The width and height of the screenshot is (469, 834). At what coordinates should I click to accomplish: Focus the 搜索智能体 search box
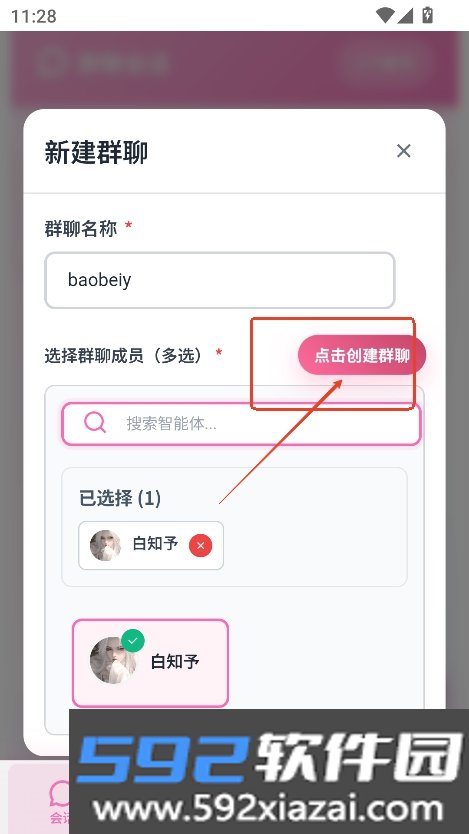point(241,423)
